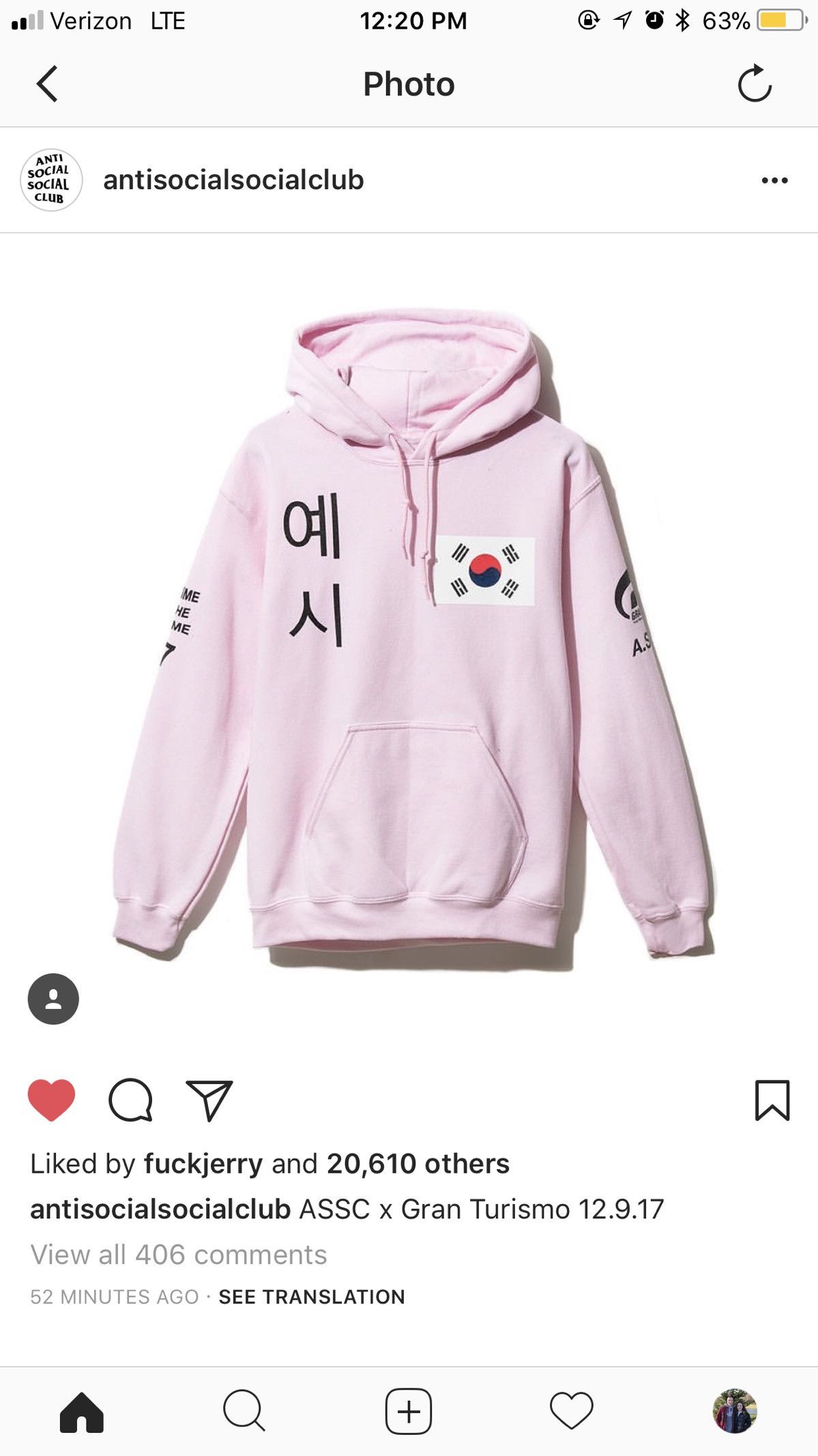Viewport: 818px width, 1456px height.
Task: View all 406 comments
Action: [x=179, y=1255]
